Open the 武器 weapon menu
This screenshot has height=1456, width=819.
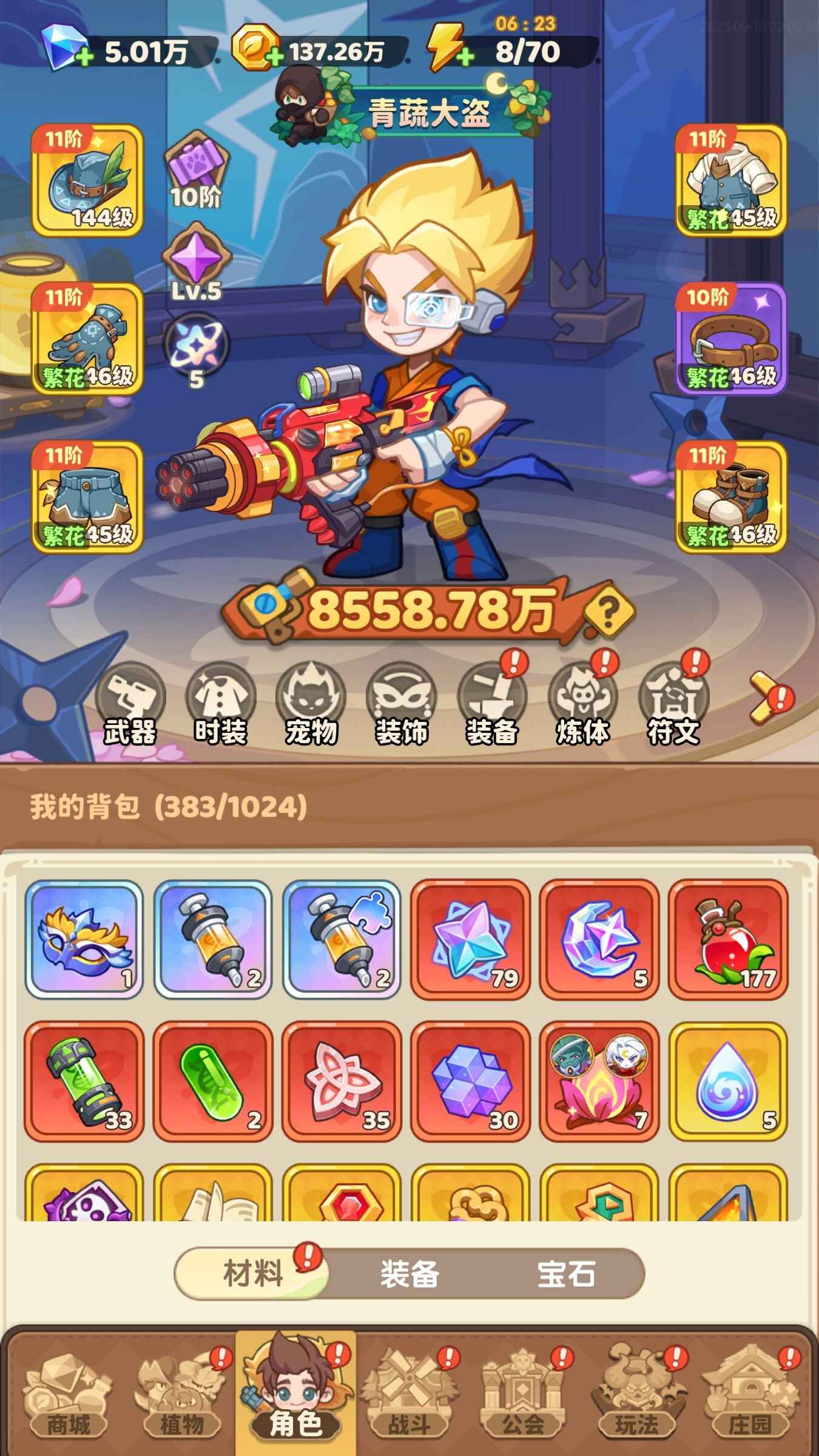[130, 704]
